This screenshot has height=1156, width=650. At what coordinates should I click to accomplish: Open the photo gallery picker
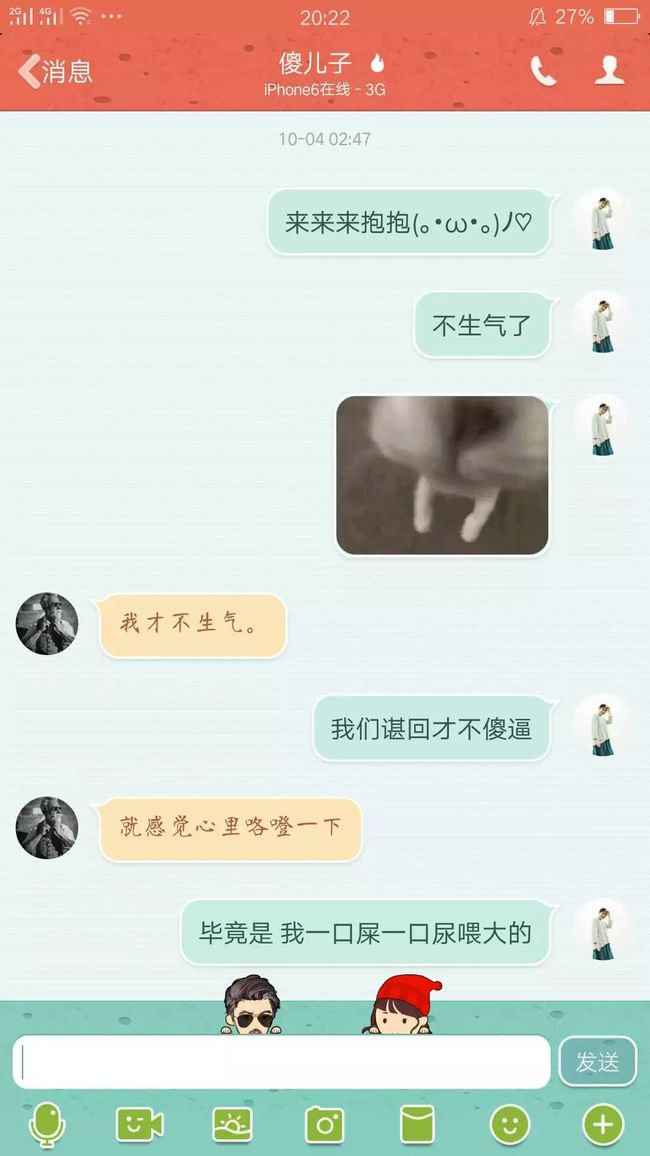click(232, 1125)
